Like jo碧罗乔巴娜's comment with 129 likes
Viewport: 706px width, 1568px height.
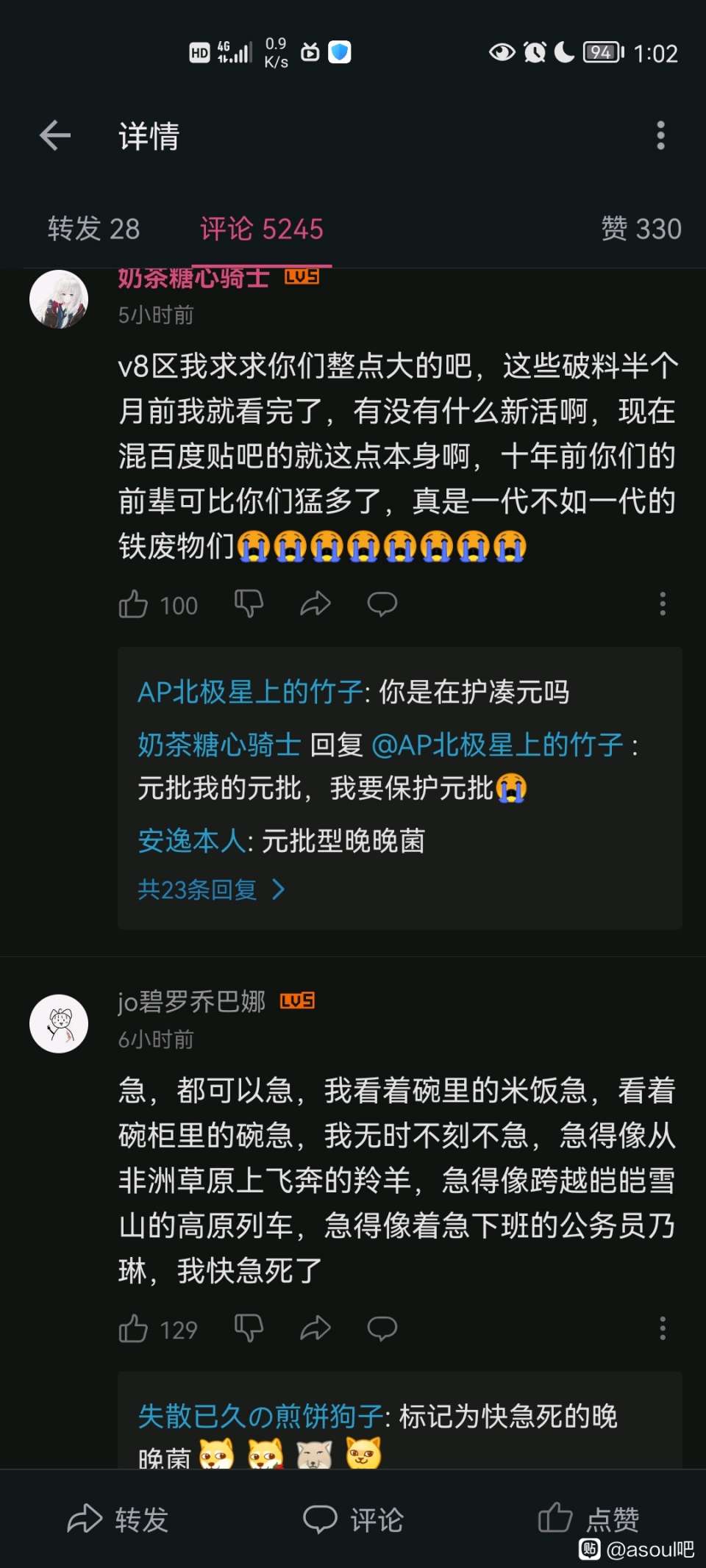(134, 1328)
